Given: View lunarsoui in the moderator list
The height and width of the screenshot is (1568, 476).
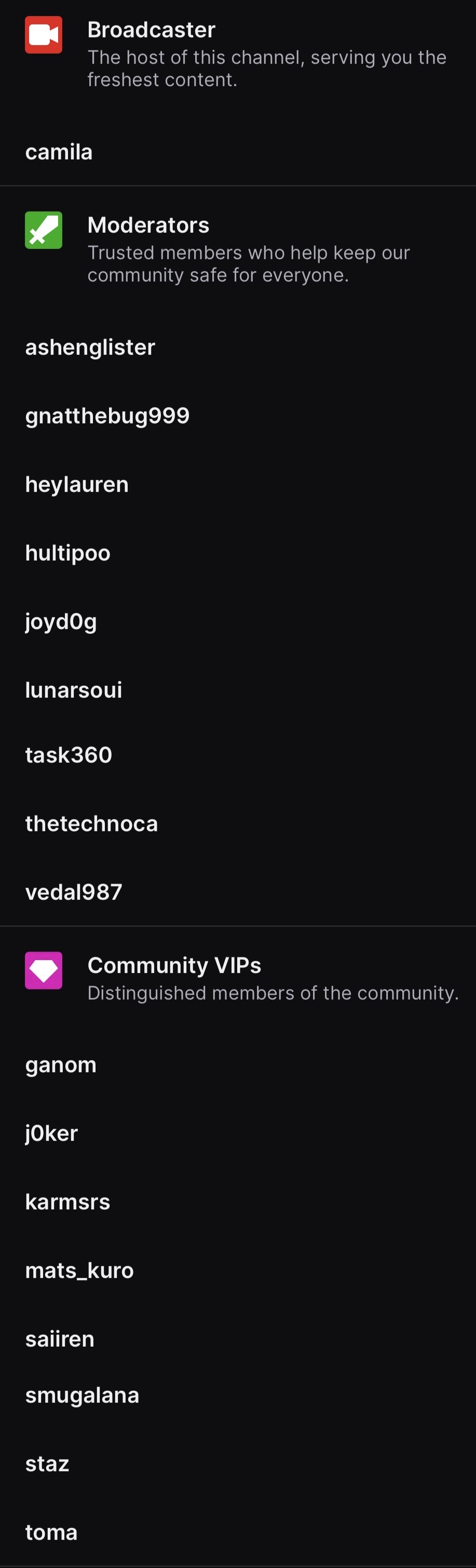Looking at the screenshot, I should click(x=74, y=689).
